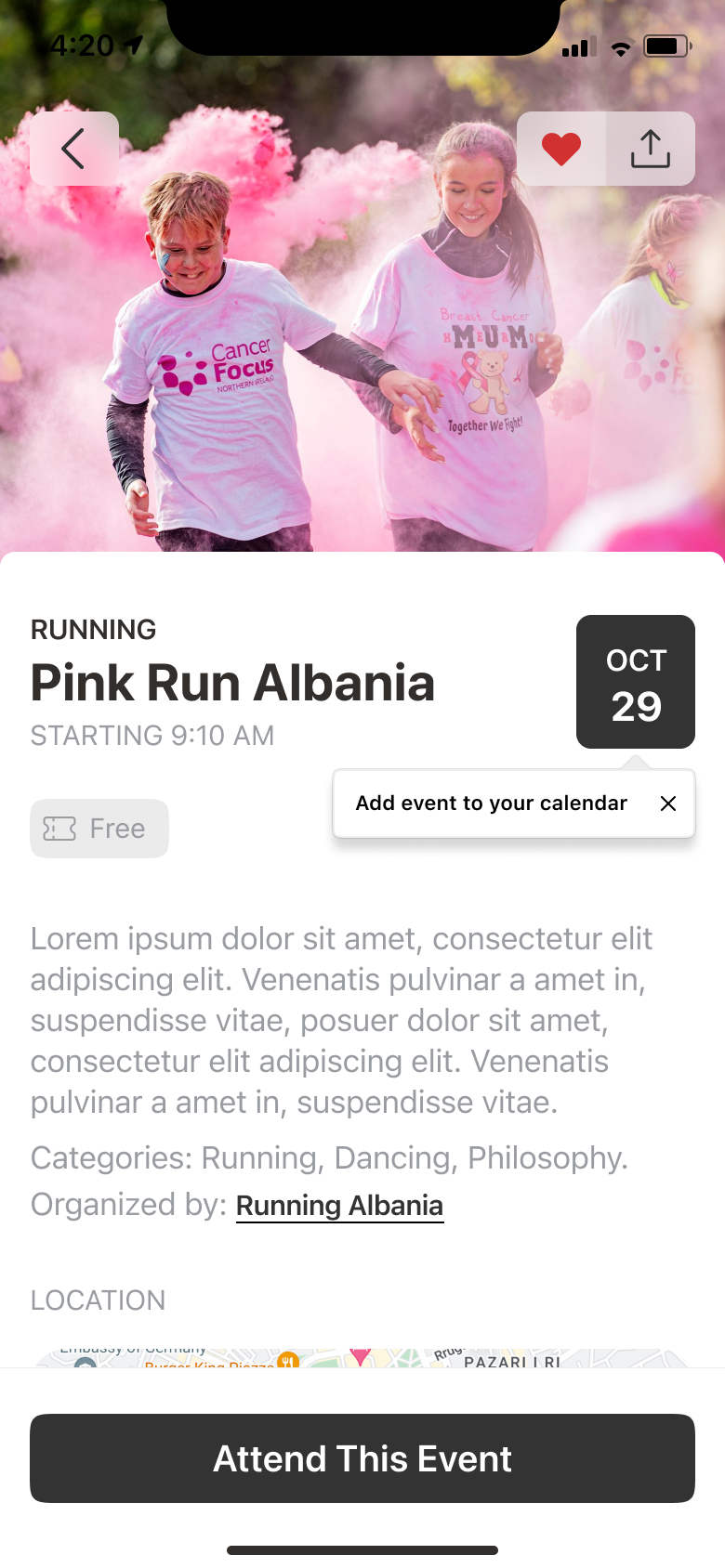Viewport: 725px width, 1568px height.
Task: Open the location map preview
Action: coord(362,1356)
